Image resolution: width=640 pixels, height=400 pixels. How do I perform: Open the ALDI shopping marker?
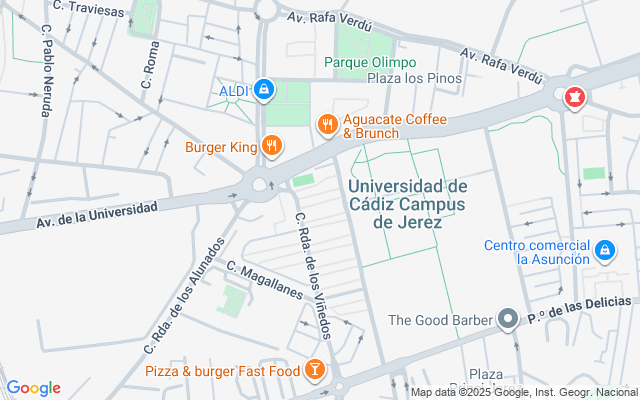coord(262,91)
